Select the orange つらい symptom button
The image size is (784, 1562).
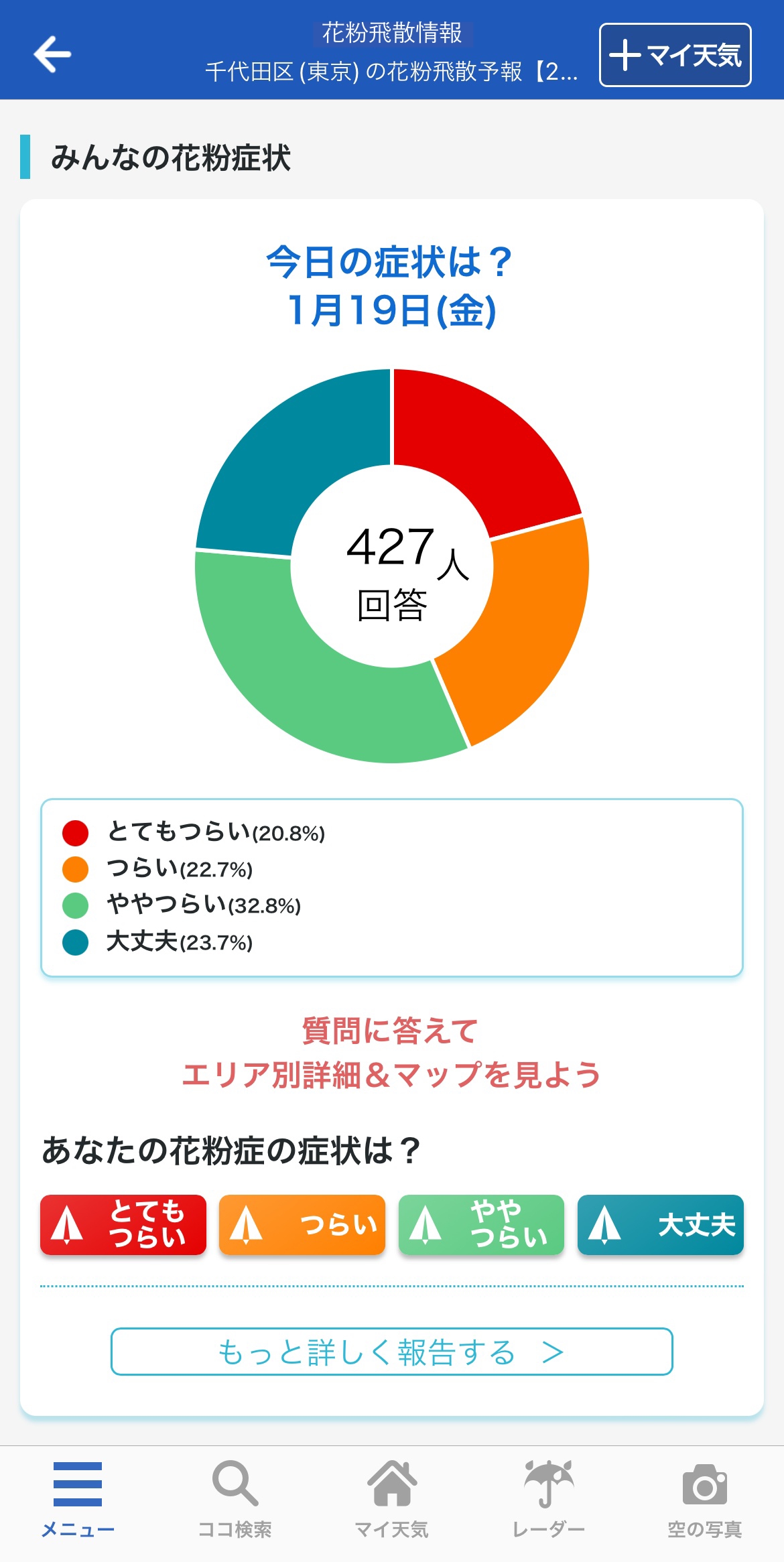tap(302, 1224)
